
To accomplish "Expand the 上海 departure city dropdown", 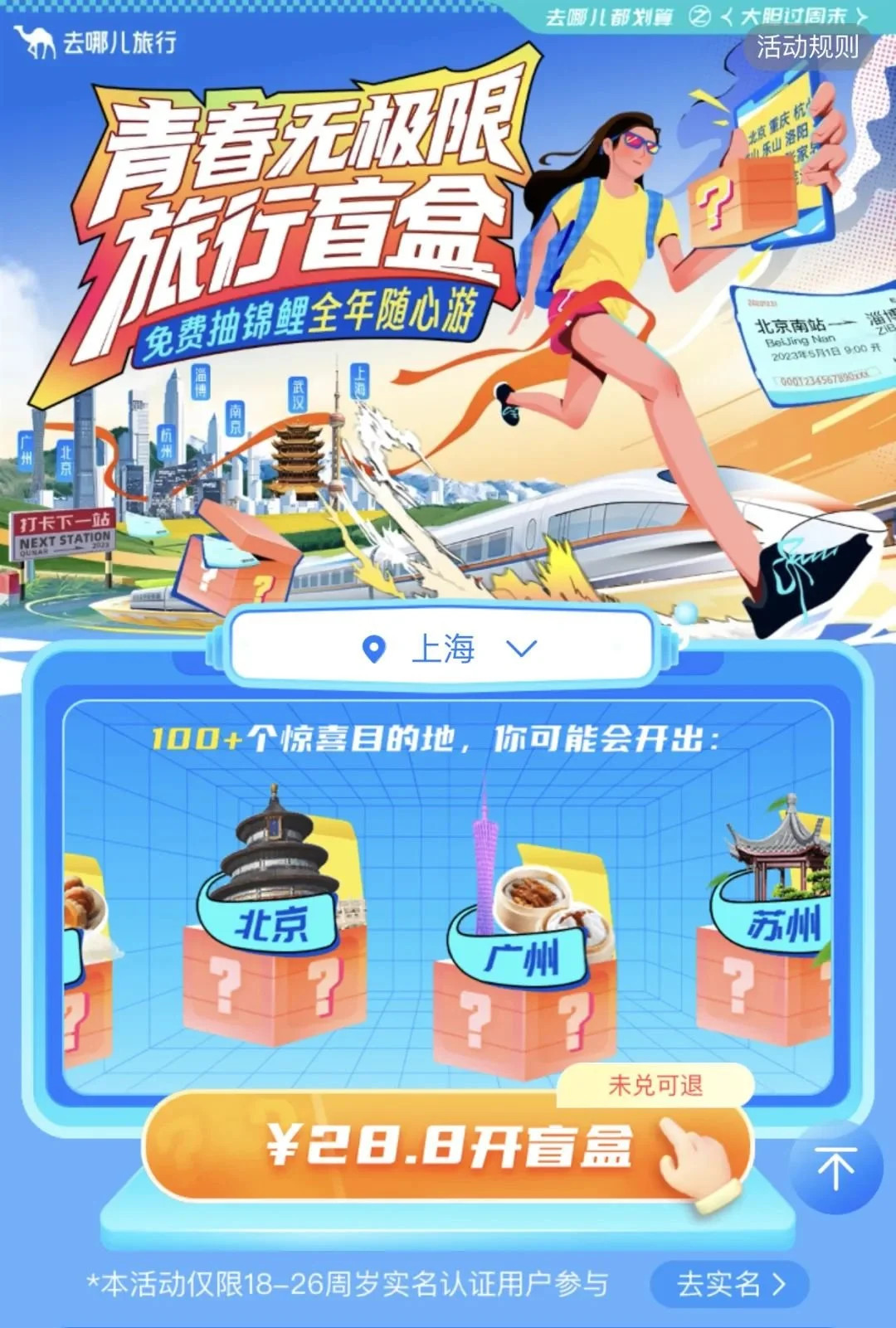I will (448, 649).
